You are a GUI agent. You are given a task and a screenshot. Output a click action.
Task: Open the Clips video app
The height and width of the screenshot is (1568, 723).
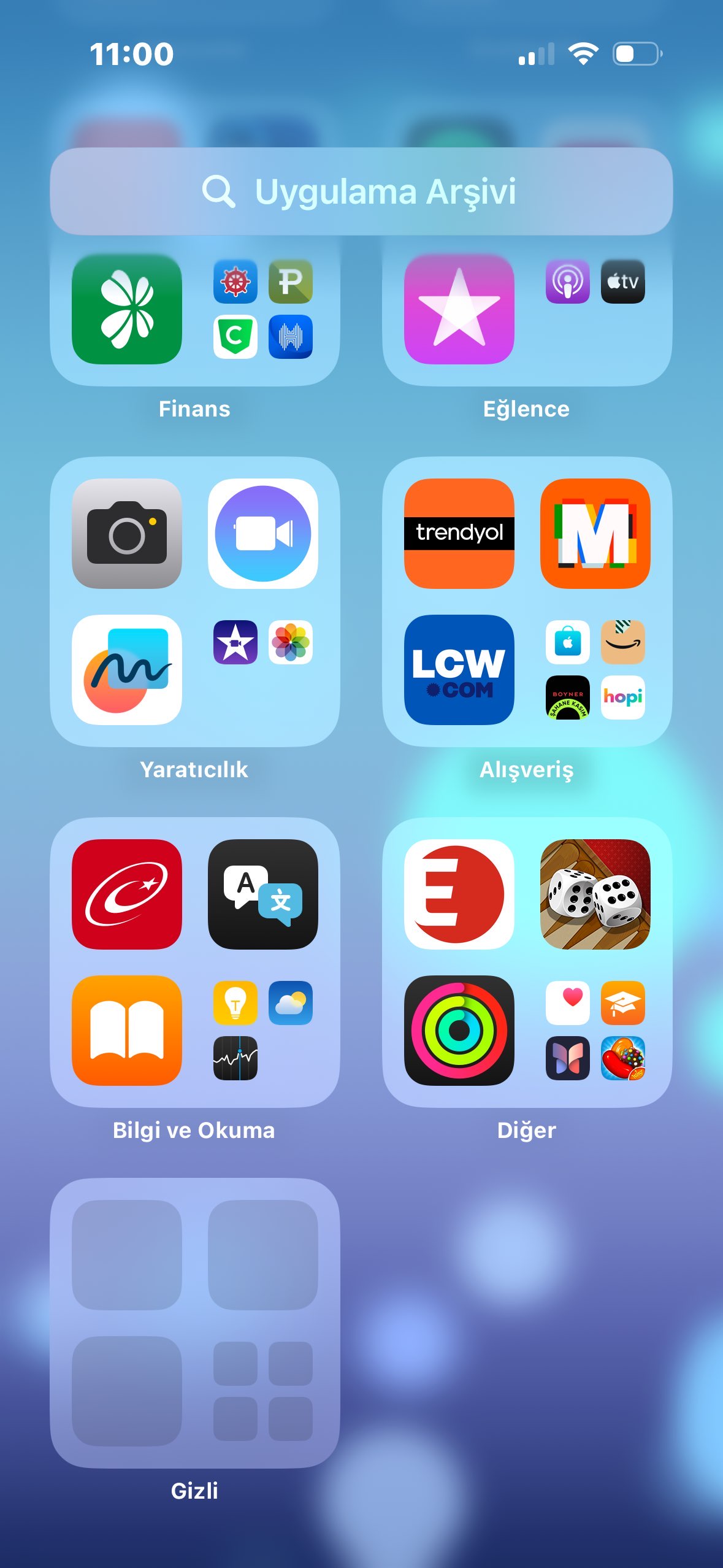pyautogui.click(x=262, y=533)
